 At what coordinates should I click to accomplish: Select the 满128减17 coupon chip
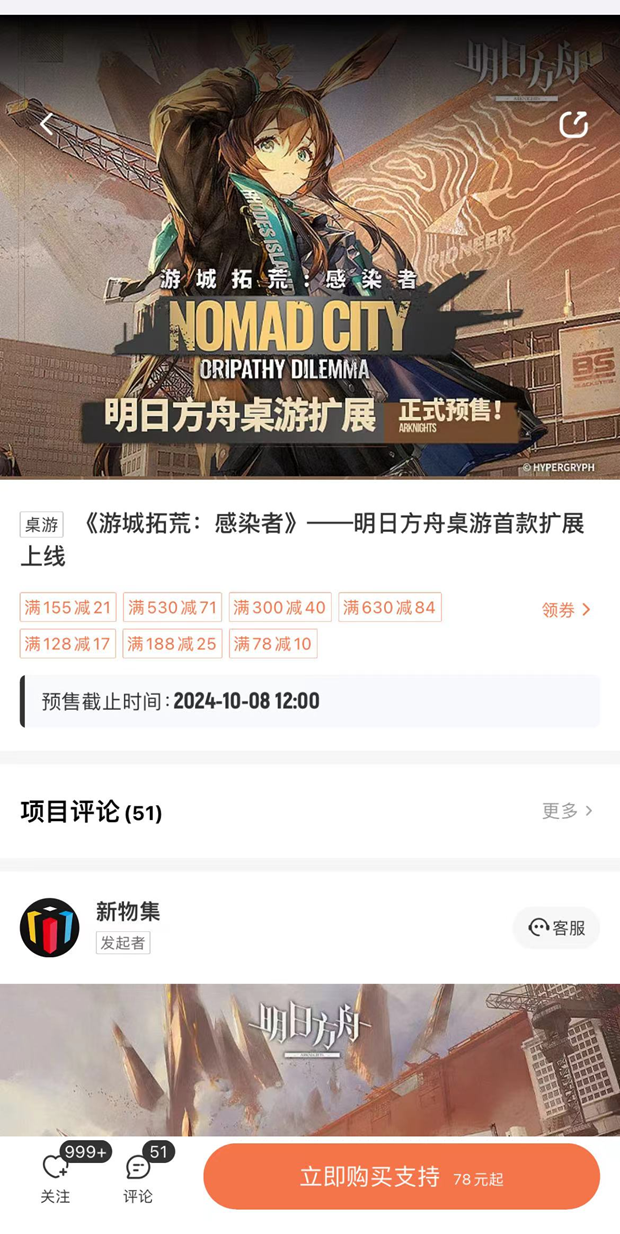coord(68,643)
